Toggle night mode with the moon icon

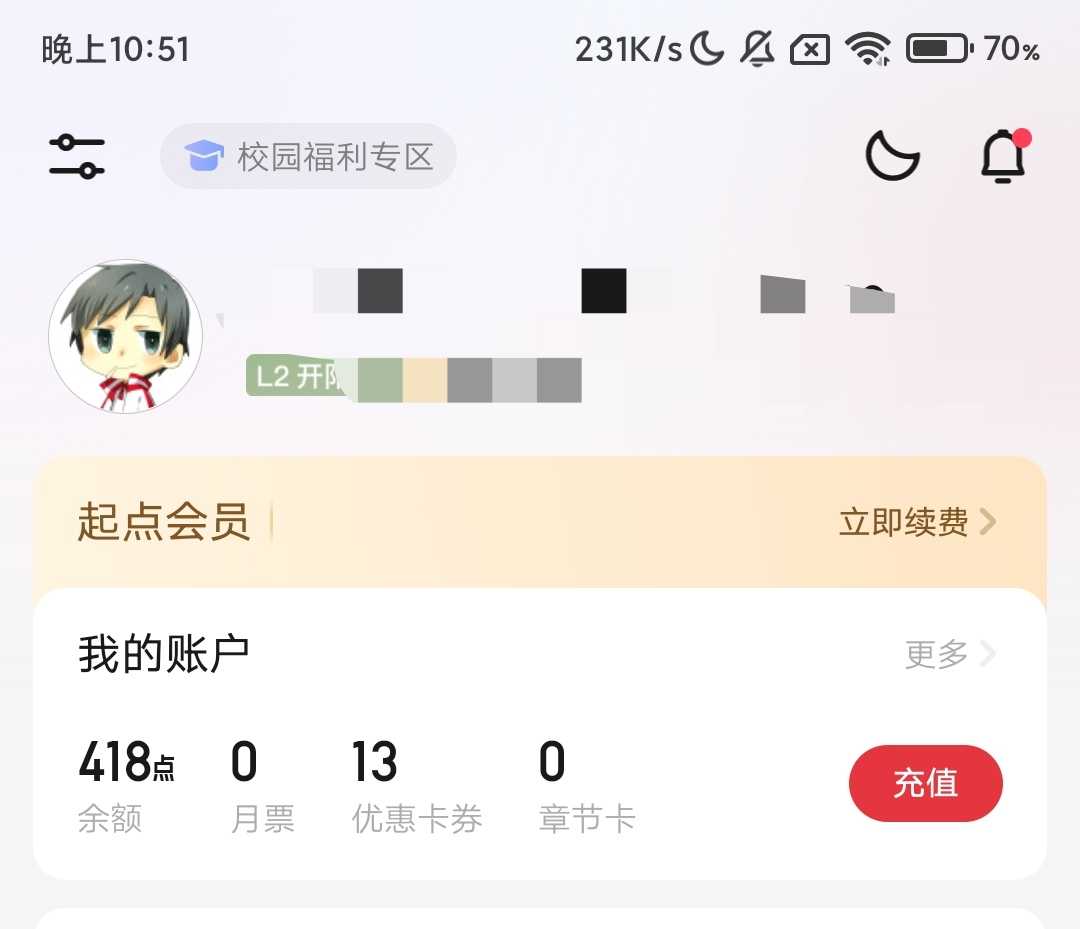(x=891, y=156)
